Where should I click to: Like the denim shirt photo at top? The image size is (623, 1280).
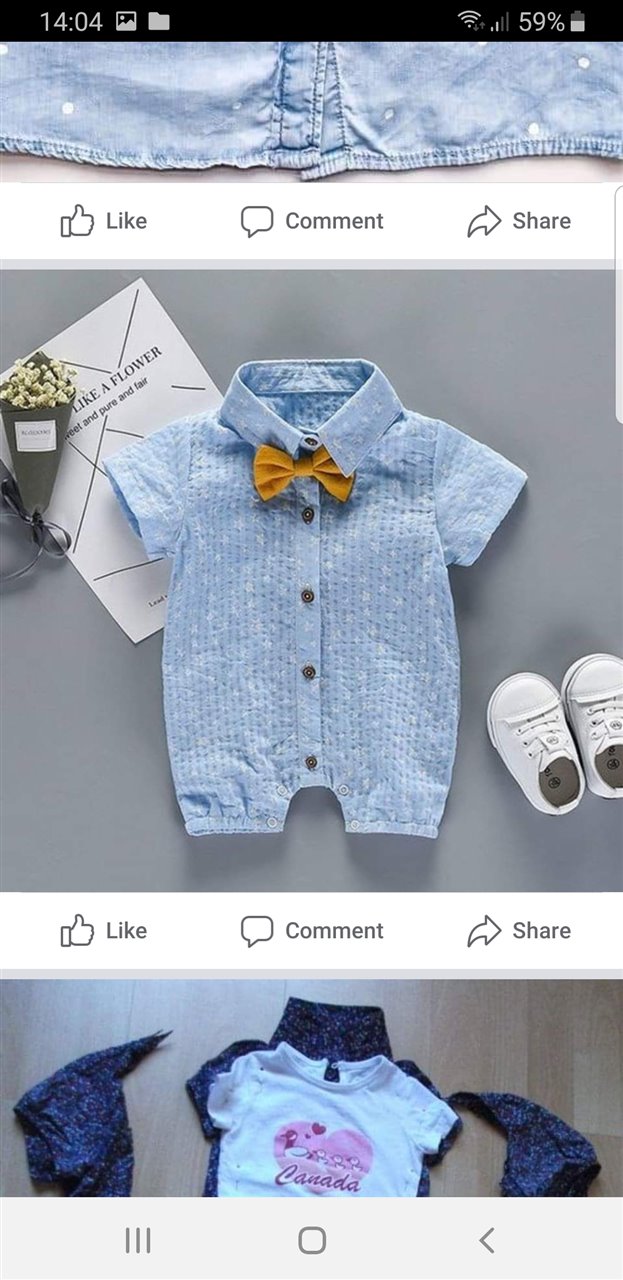coord(104,221)
